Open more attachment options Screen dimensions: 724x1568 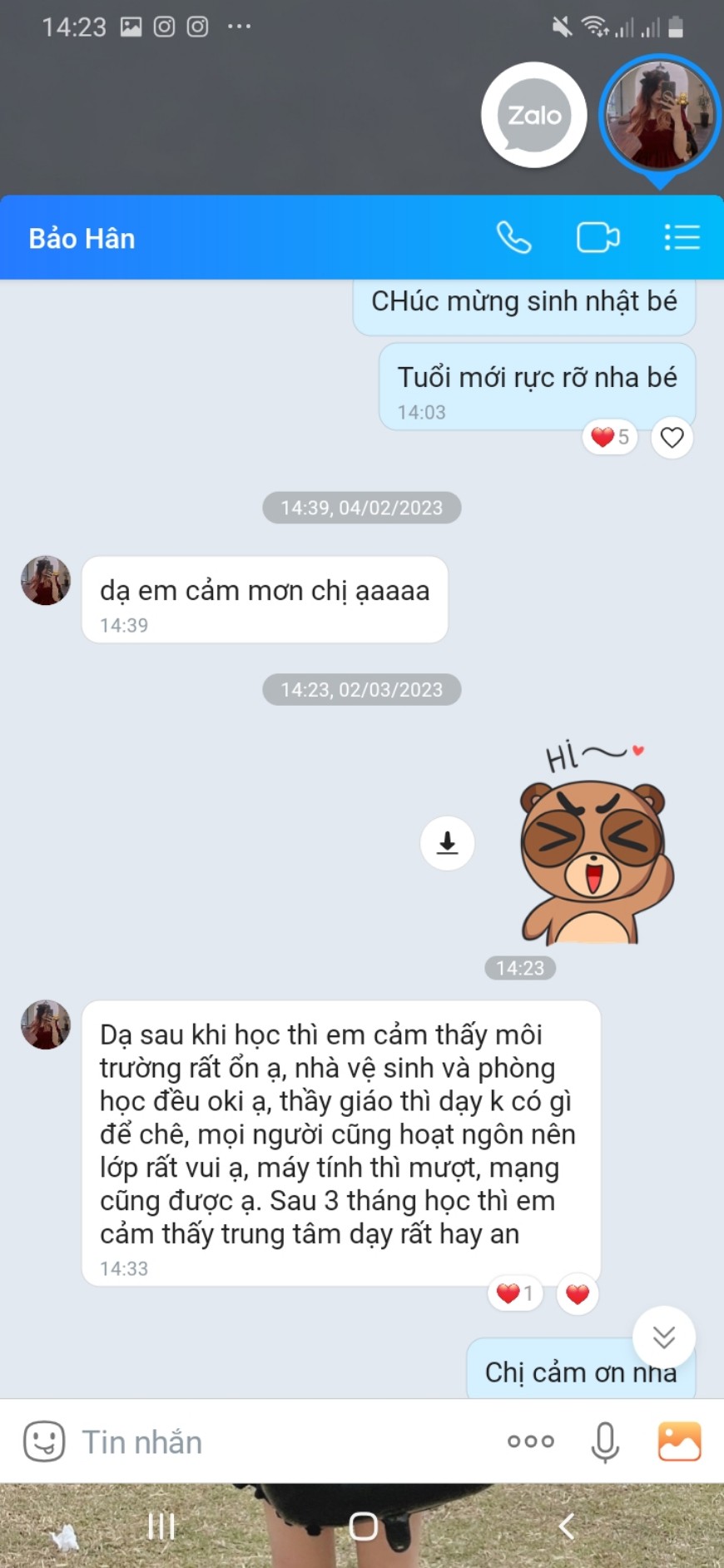530,1441
